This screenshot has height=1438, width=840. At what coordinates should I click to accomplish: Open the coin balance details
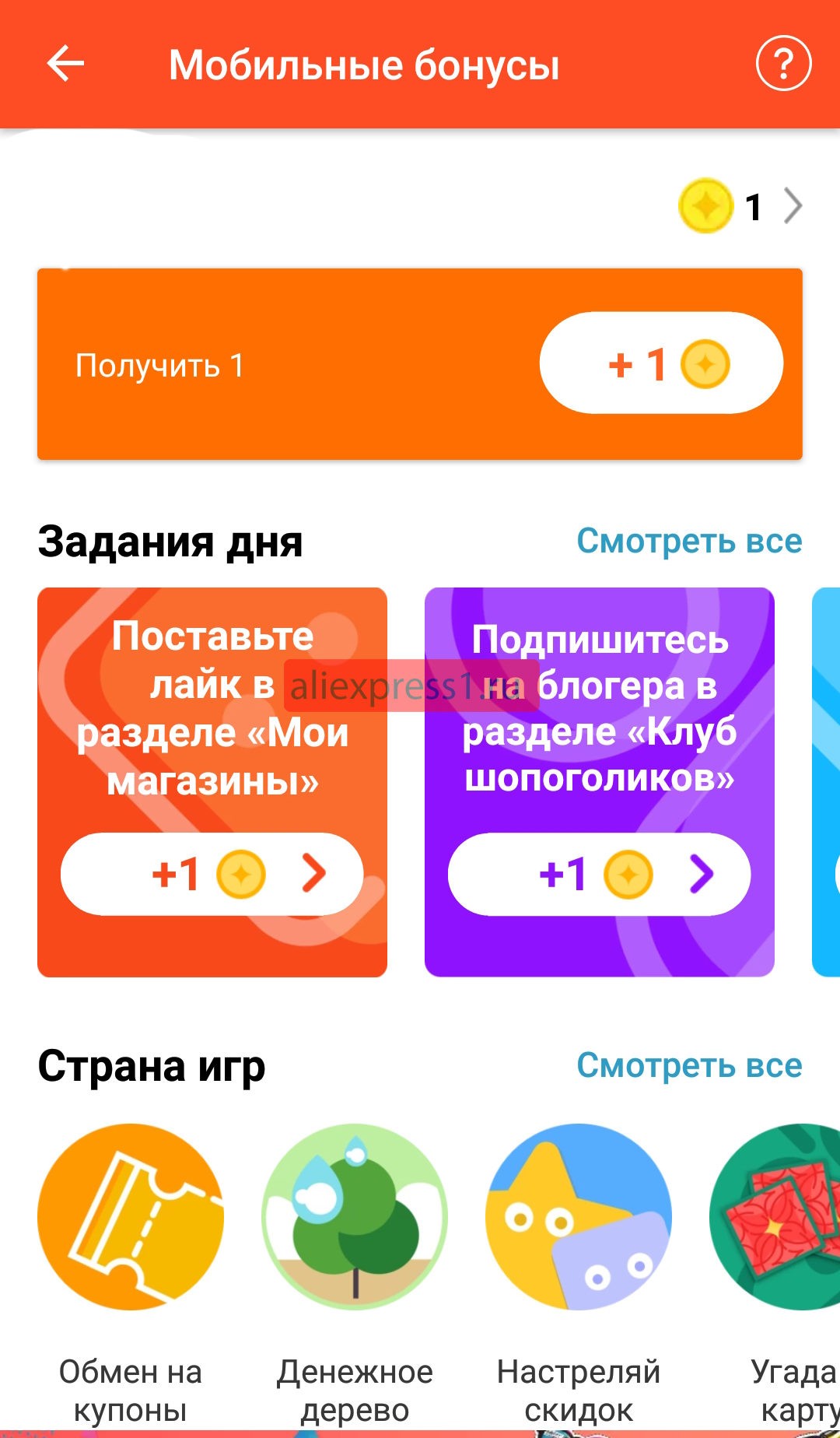[740, 206]
